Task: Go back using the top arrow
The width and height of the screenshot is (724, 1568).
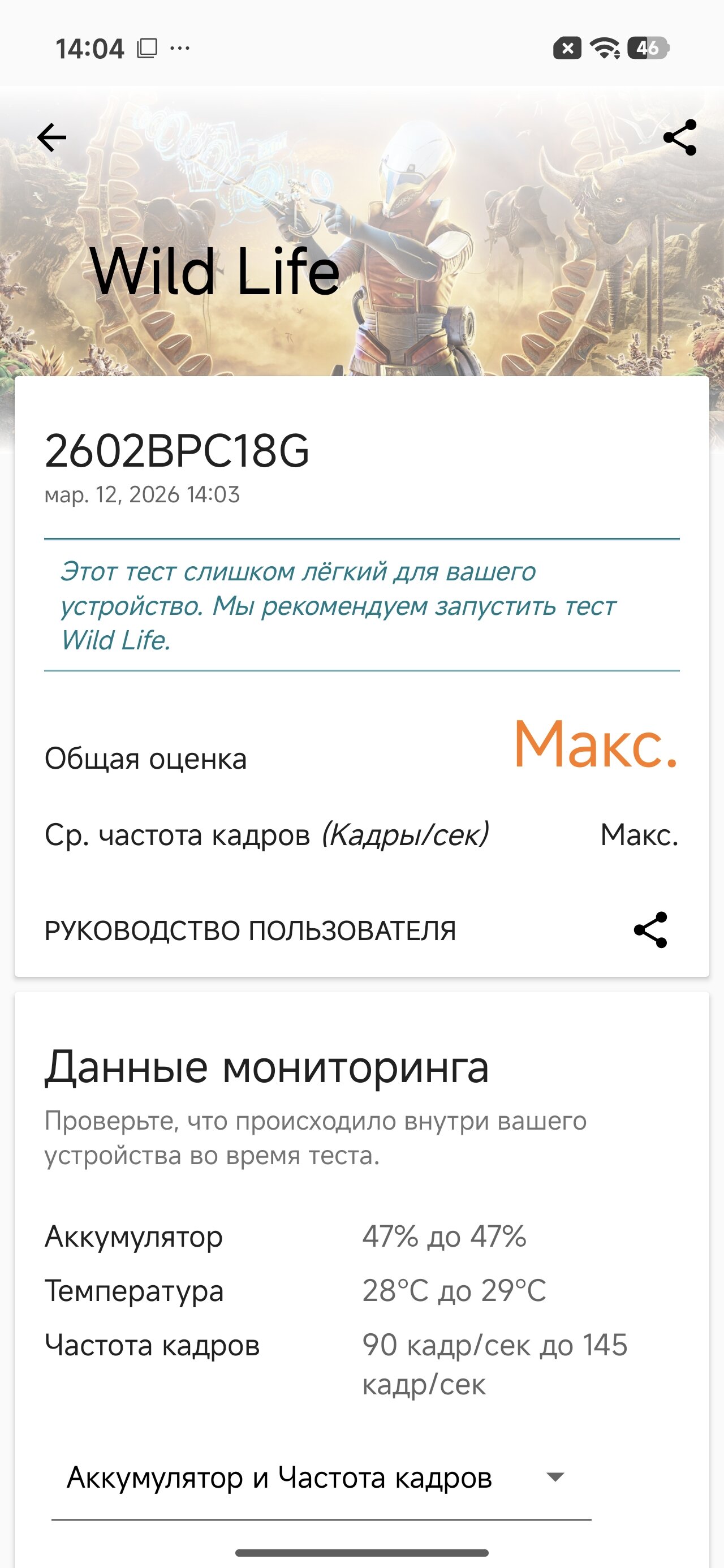Action: 52,137
